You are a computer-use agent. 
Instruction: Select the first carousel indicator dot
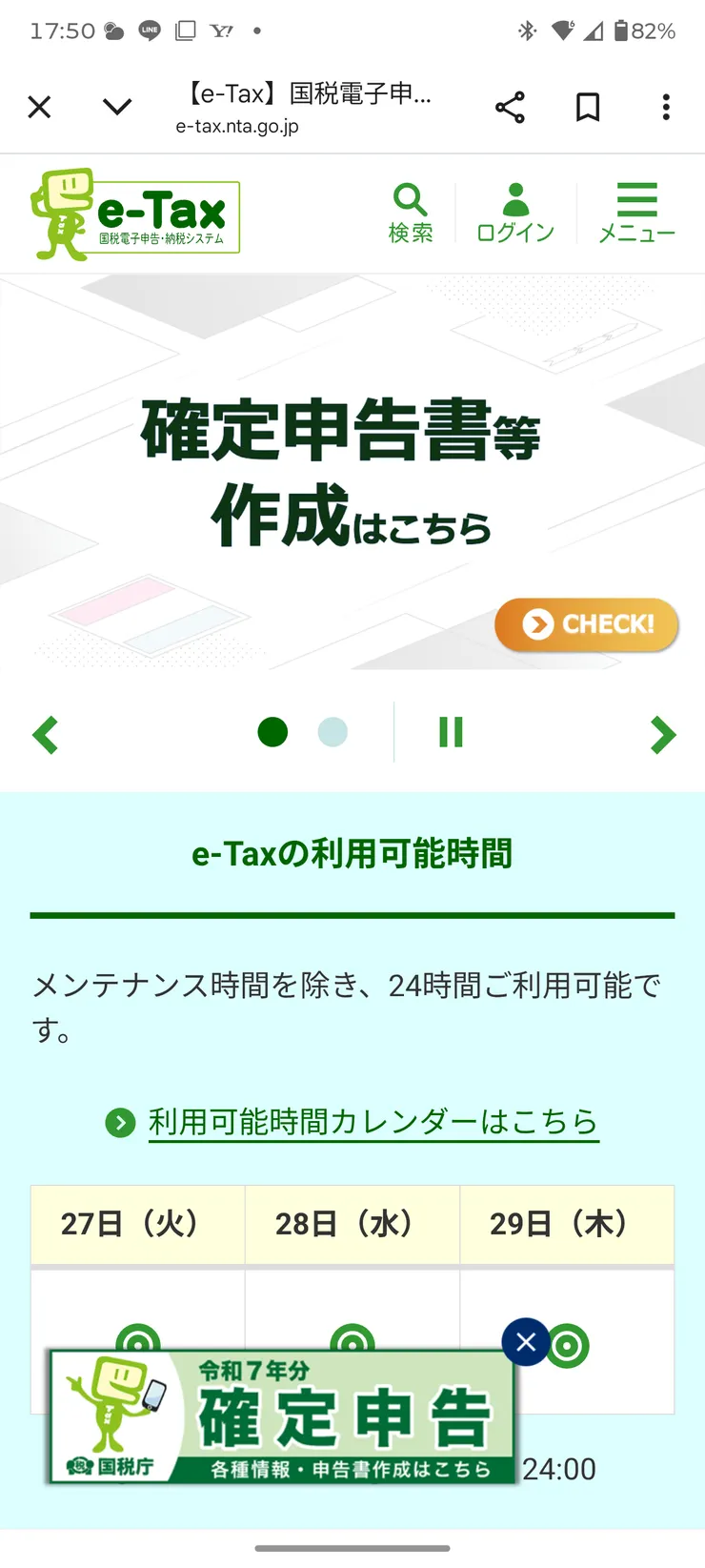coord(273,732)
